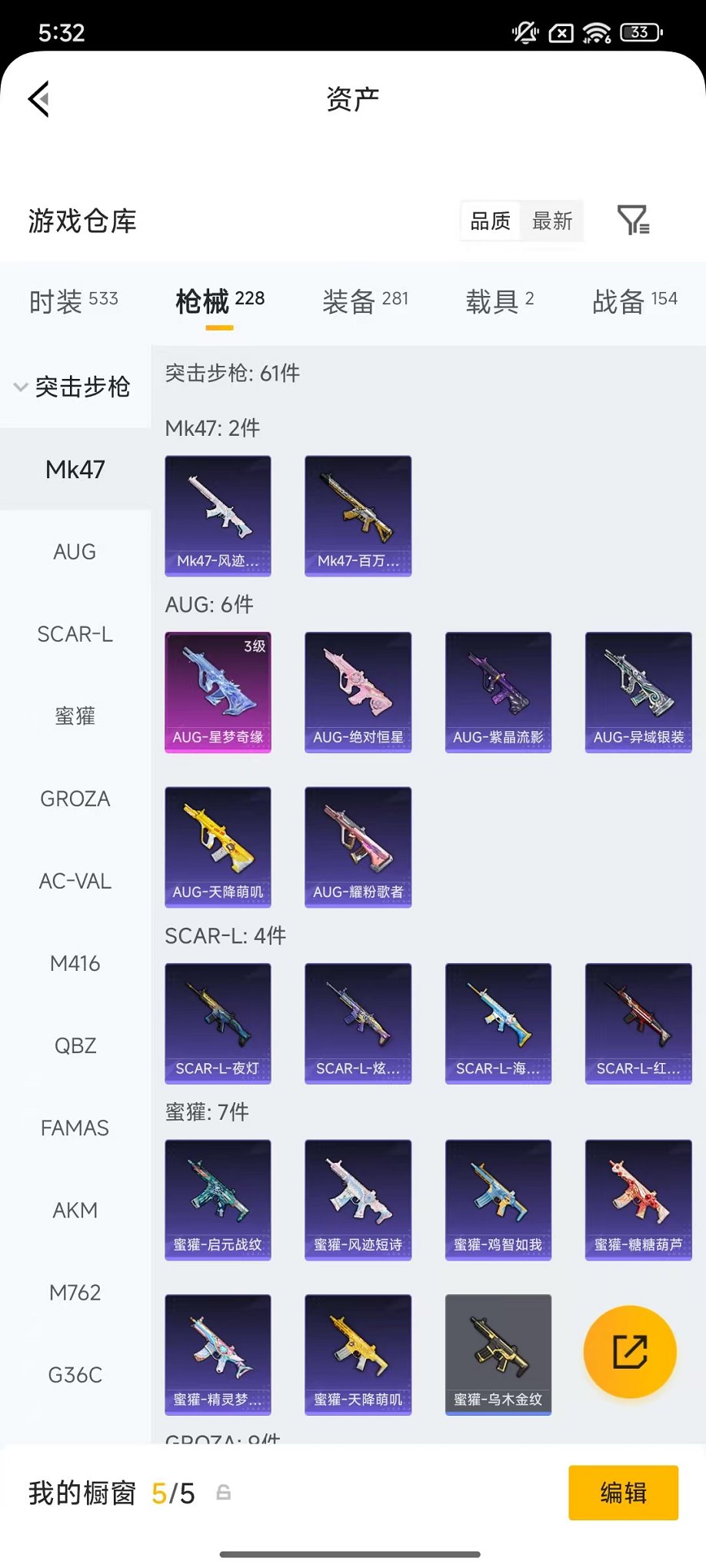Image resolution: width=706 pixels, height=1568 pixels.
Task: Switch to the 时装 tab
Action: pyautogui.click(x=73, y=301)
